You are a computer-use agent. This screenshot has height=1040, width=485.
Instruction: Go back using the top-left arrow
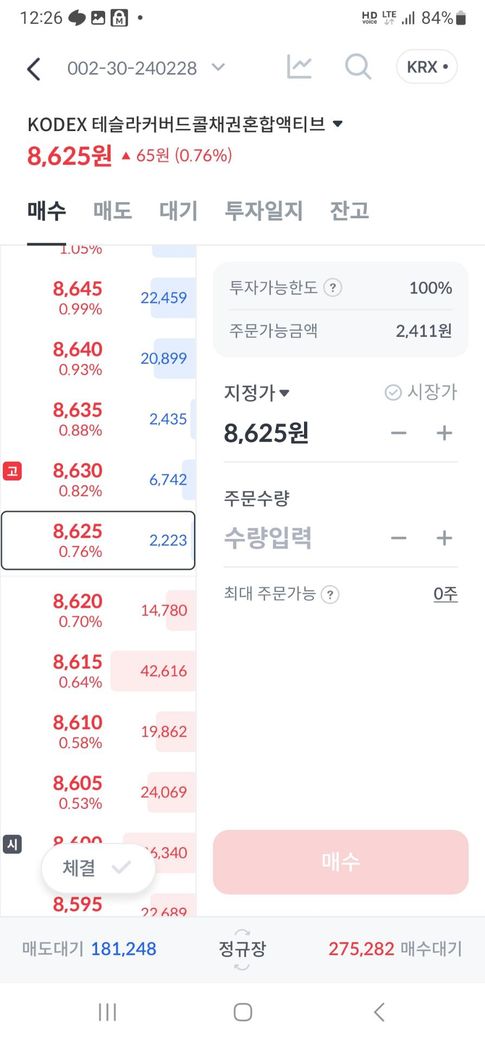click(x=33, y=68)
